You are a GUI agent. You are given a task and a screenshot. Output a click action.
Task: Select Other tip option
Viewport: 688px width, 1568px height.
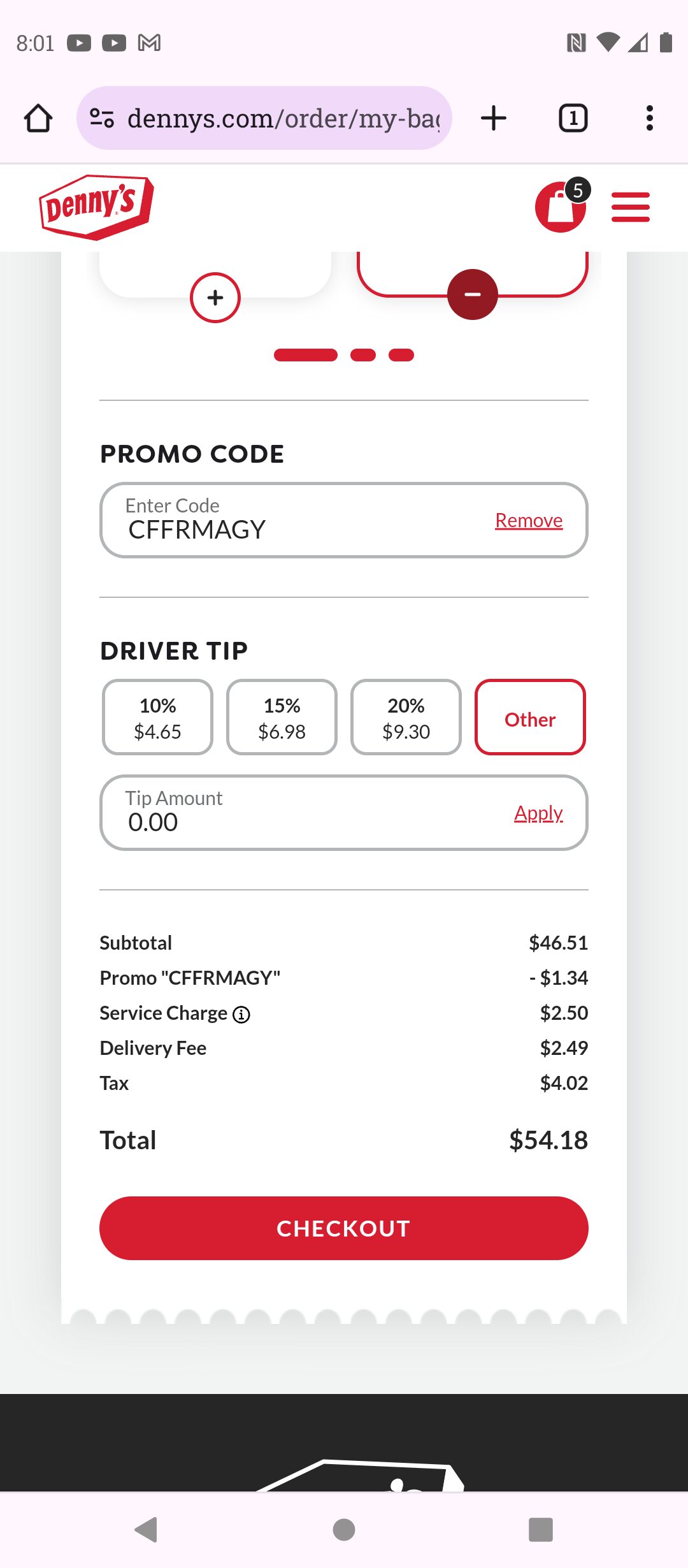[x=530, y=717]
